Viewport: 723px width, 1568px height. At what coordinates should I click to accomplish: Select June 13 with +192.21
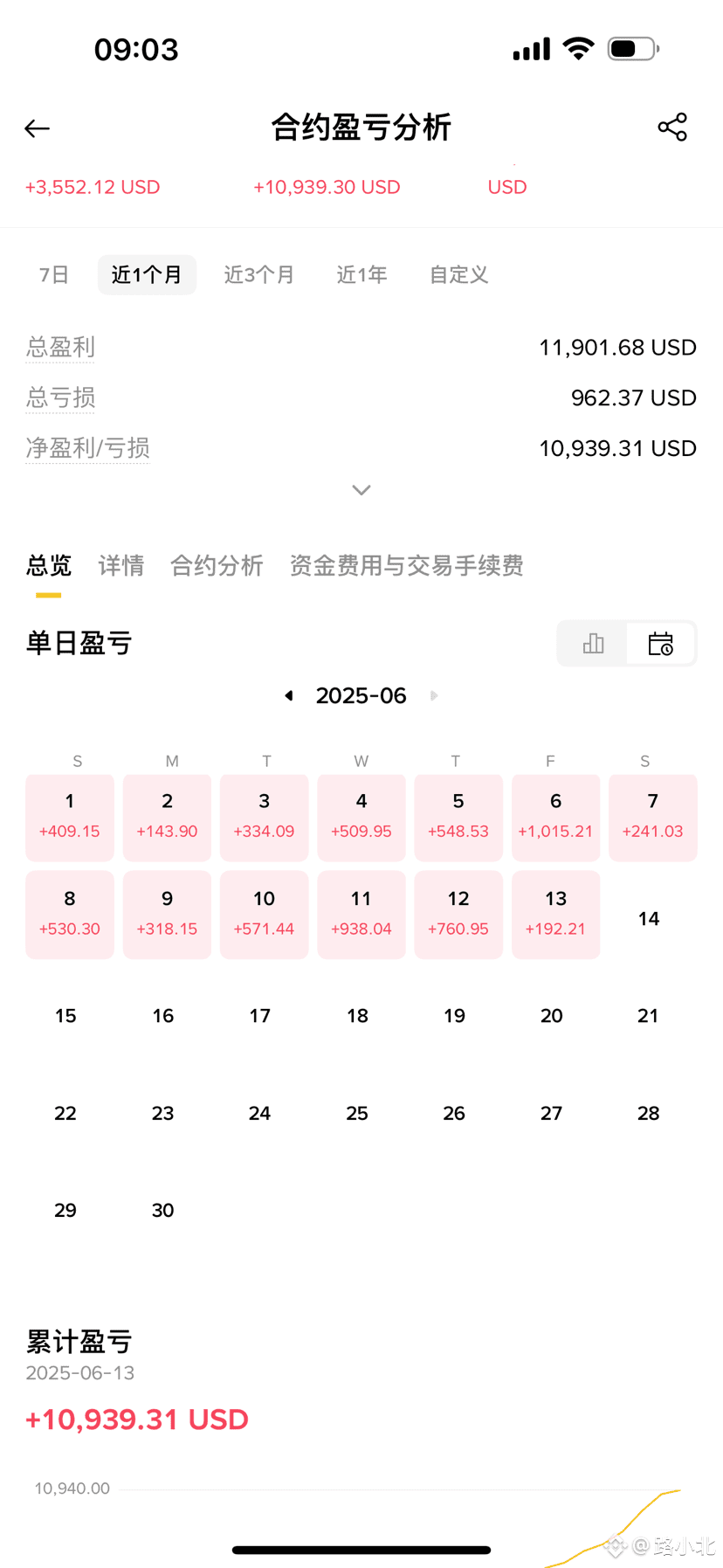[x=555, y=915]
